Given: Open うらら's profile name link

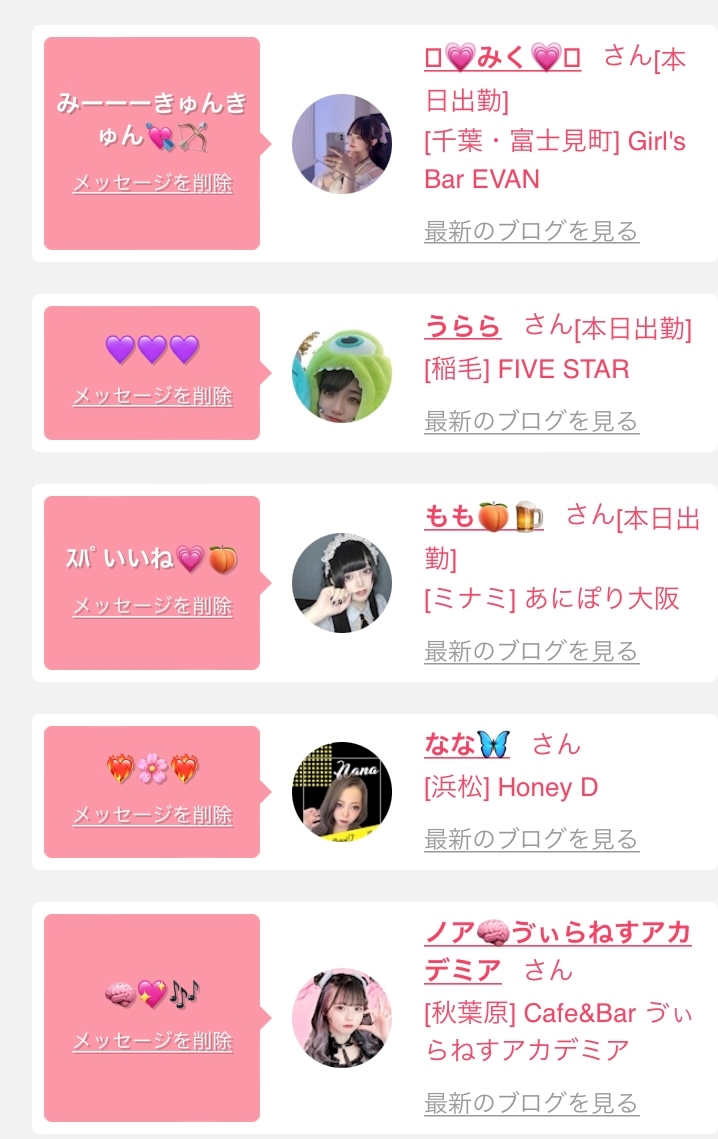Looking at the screenshot, I should tap(462, 326).
